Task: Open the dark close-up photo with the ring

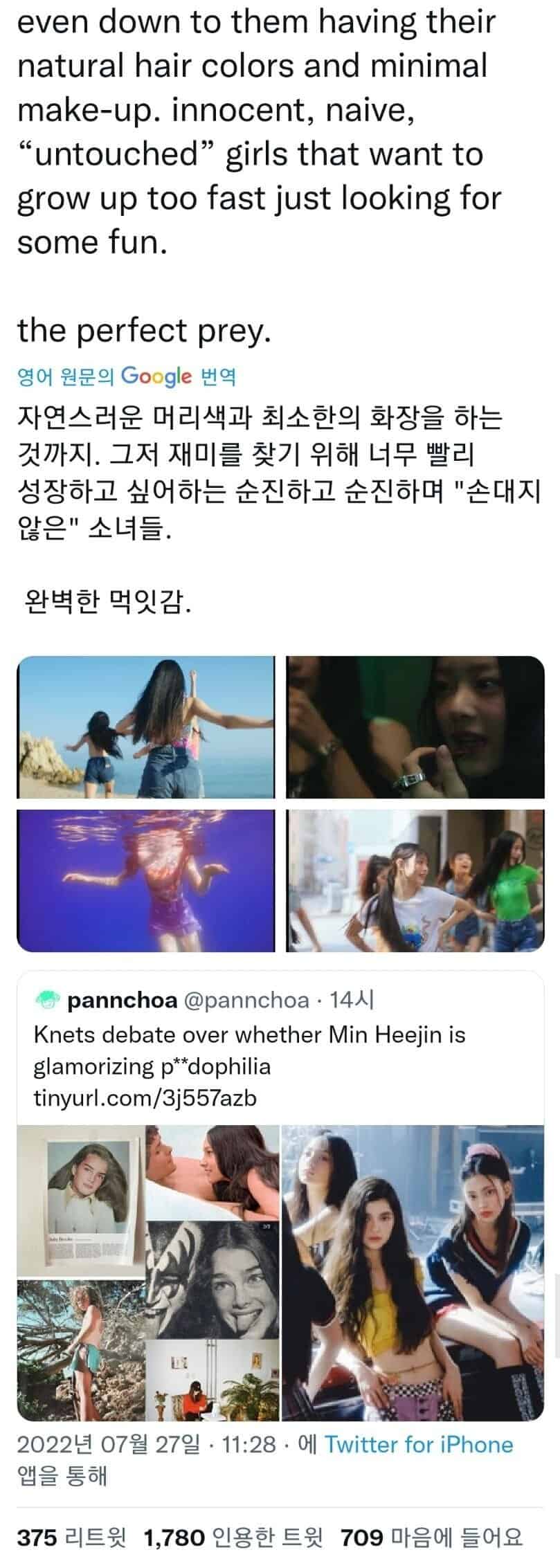Action: pos(415,727)
